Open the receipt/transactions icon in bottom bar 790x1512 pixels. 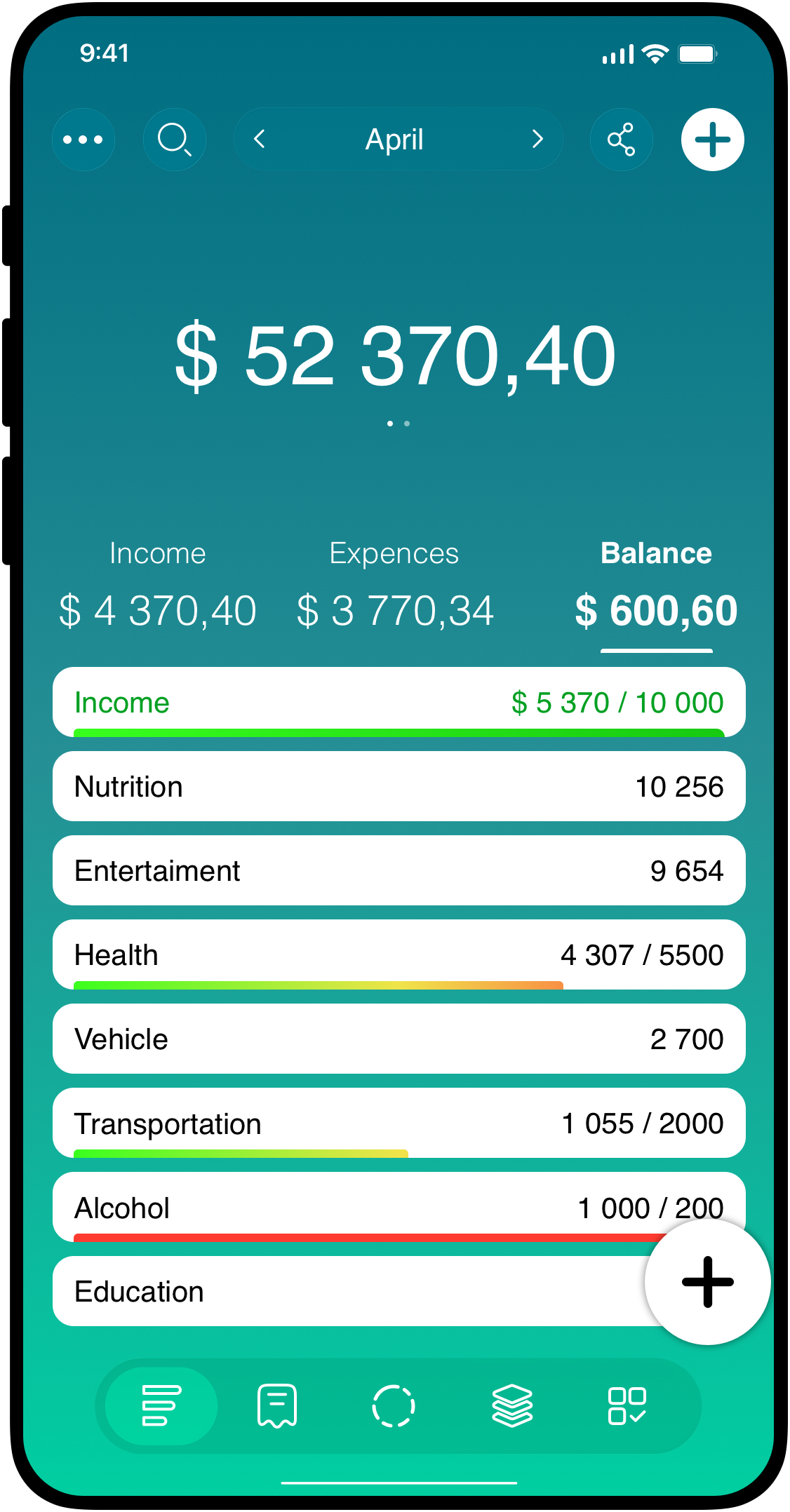point(276,1406)
